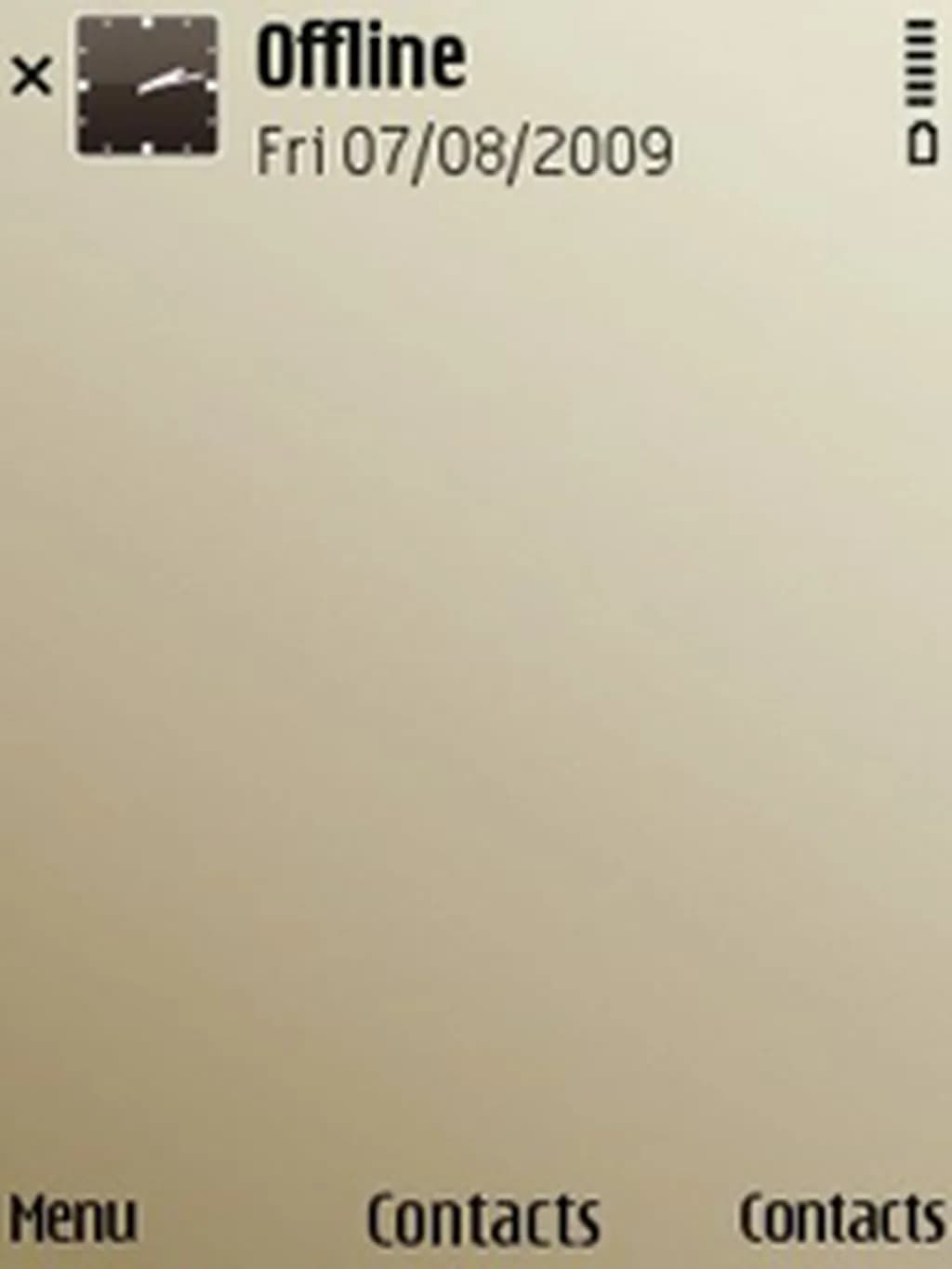This screenshot has height=1269, width=952.
Task: Open the analog clock widget
Action: point(147,86)
